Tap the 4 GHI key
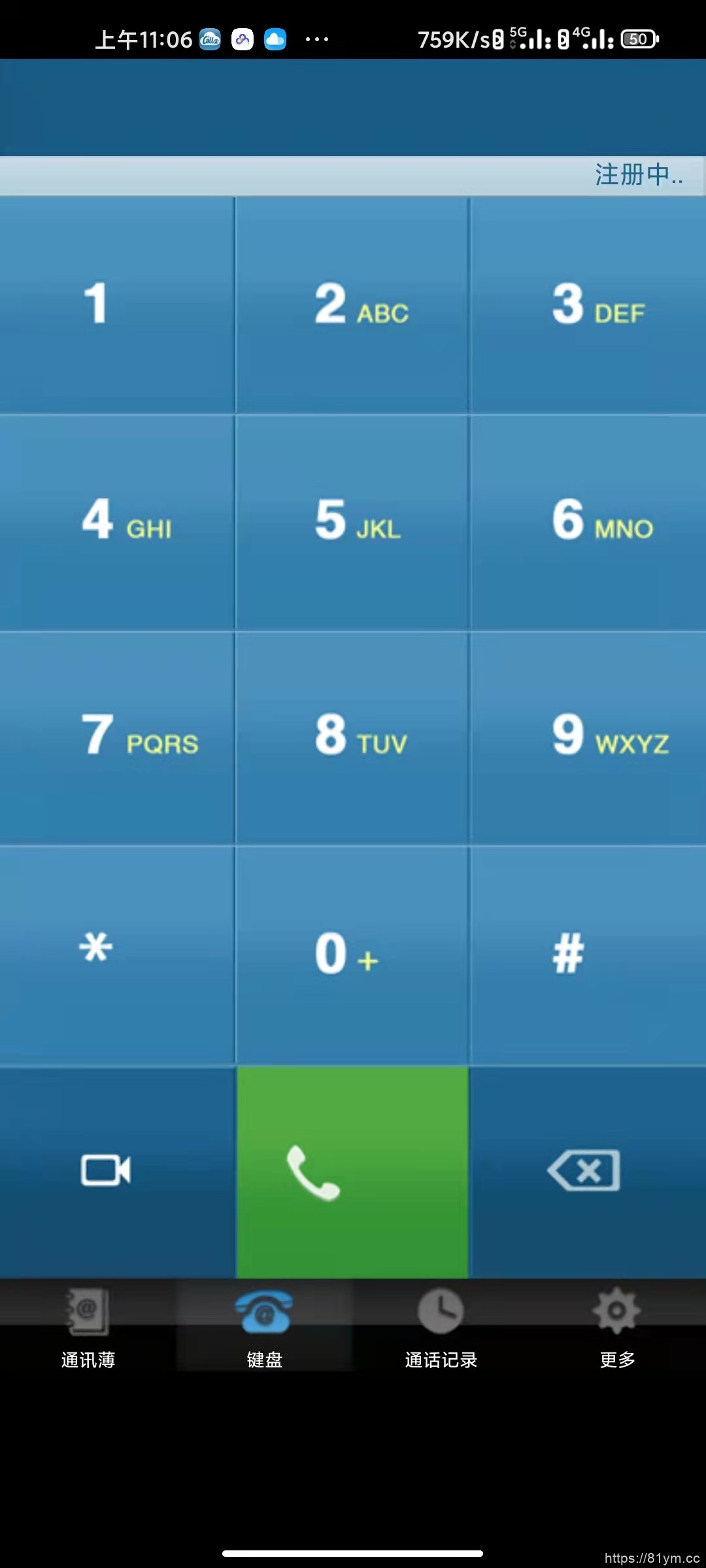This screenshot has height=1568, width=706. point(118,521)
